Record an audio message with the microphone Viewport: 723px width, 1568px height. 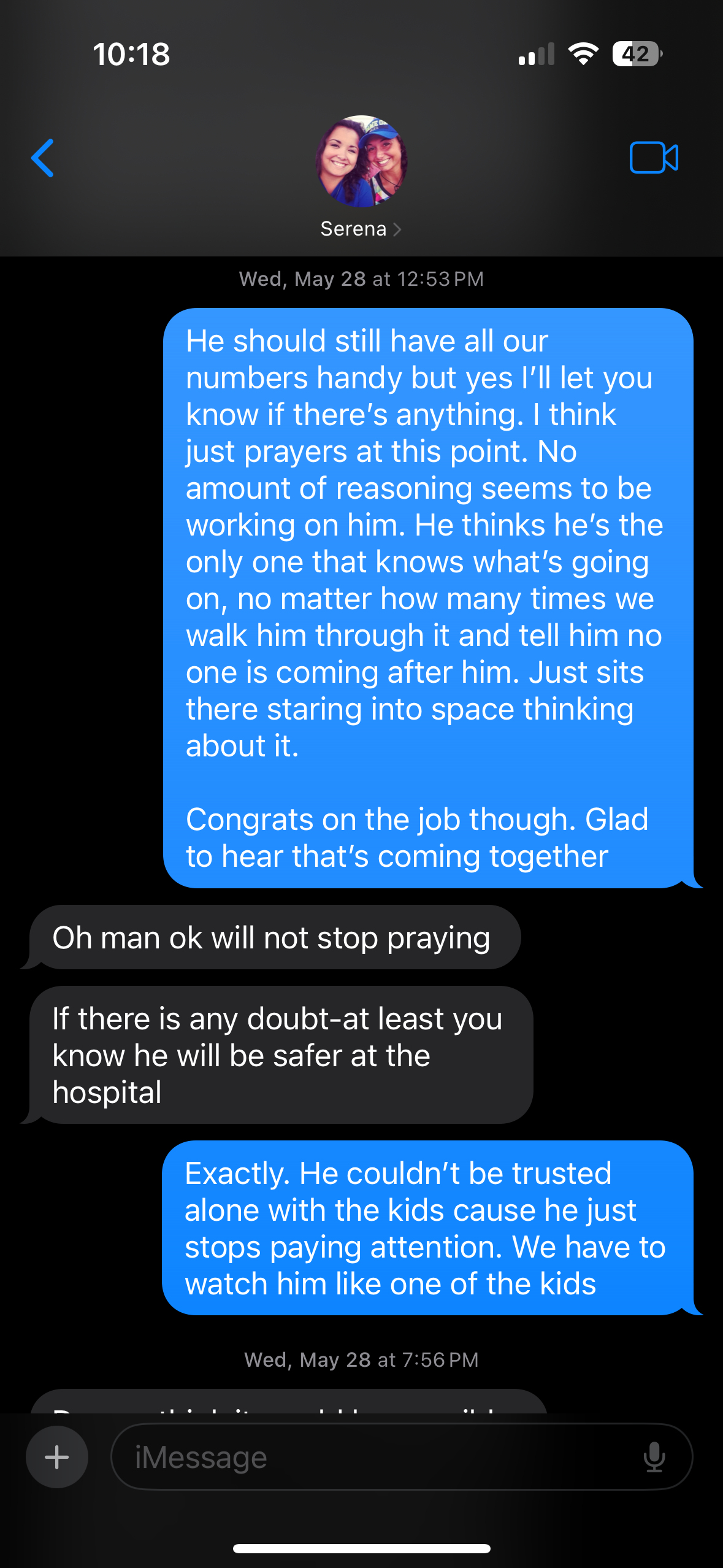coord(654,1457)
